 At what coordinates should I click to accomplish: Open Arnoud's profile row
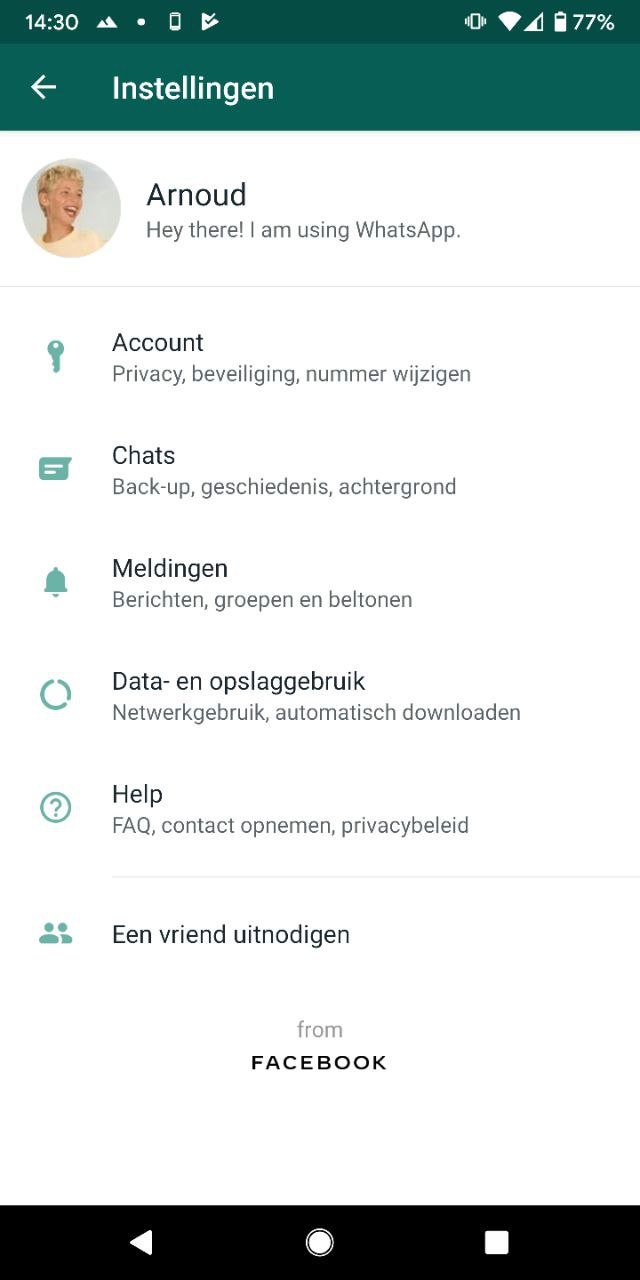320,209
